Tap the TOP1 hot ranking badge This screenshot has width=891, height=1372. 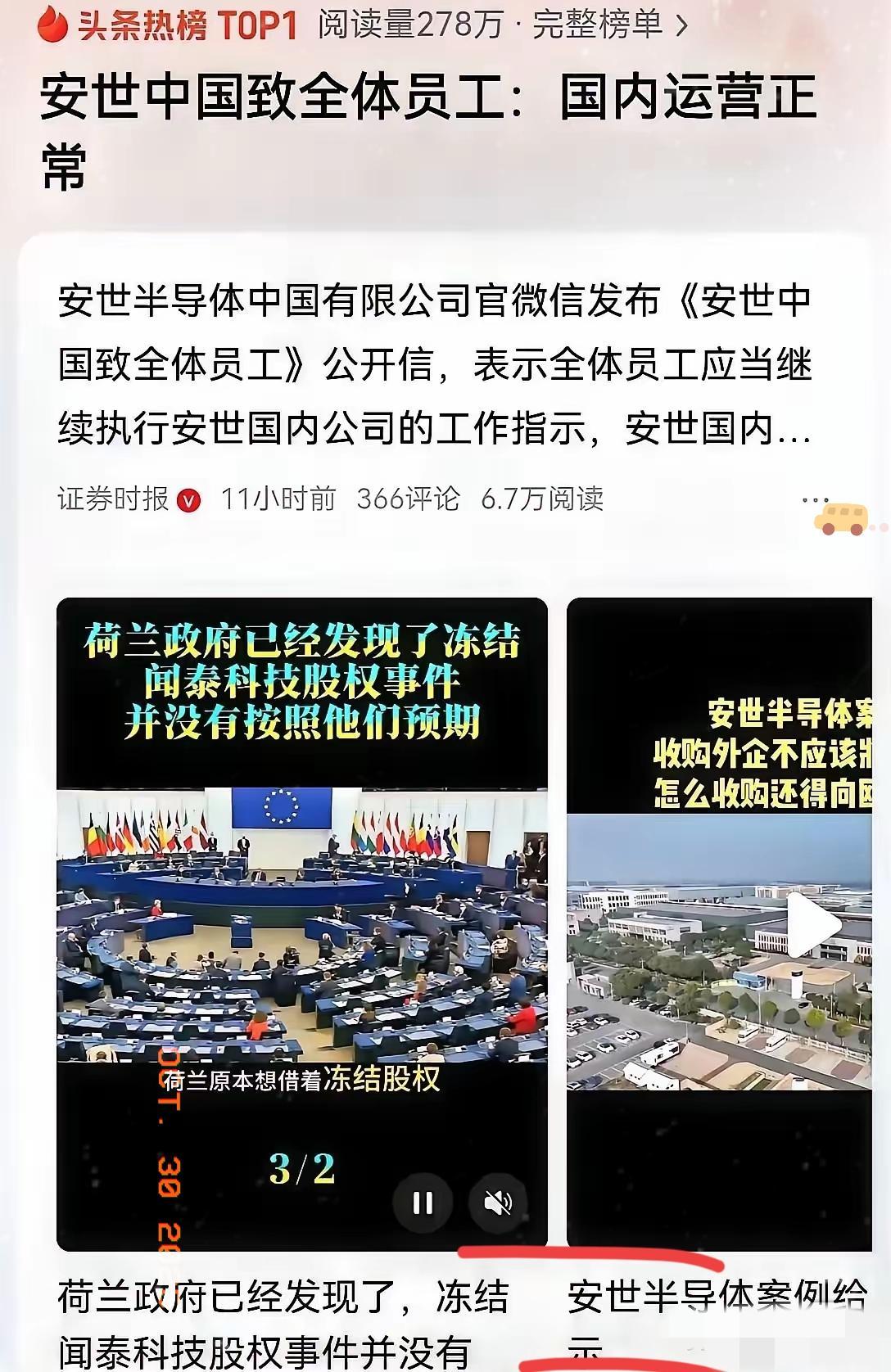(256, 25)
